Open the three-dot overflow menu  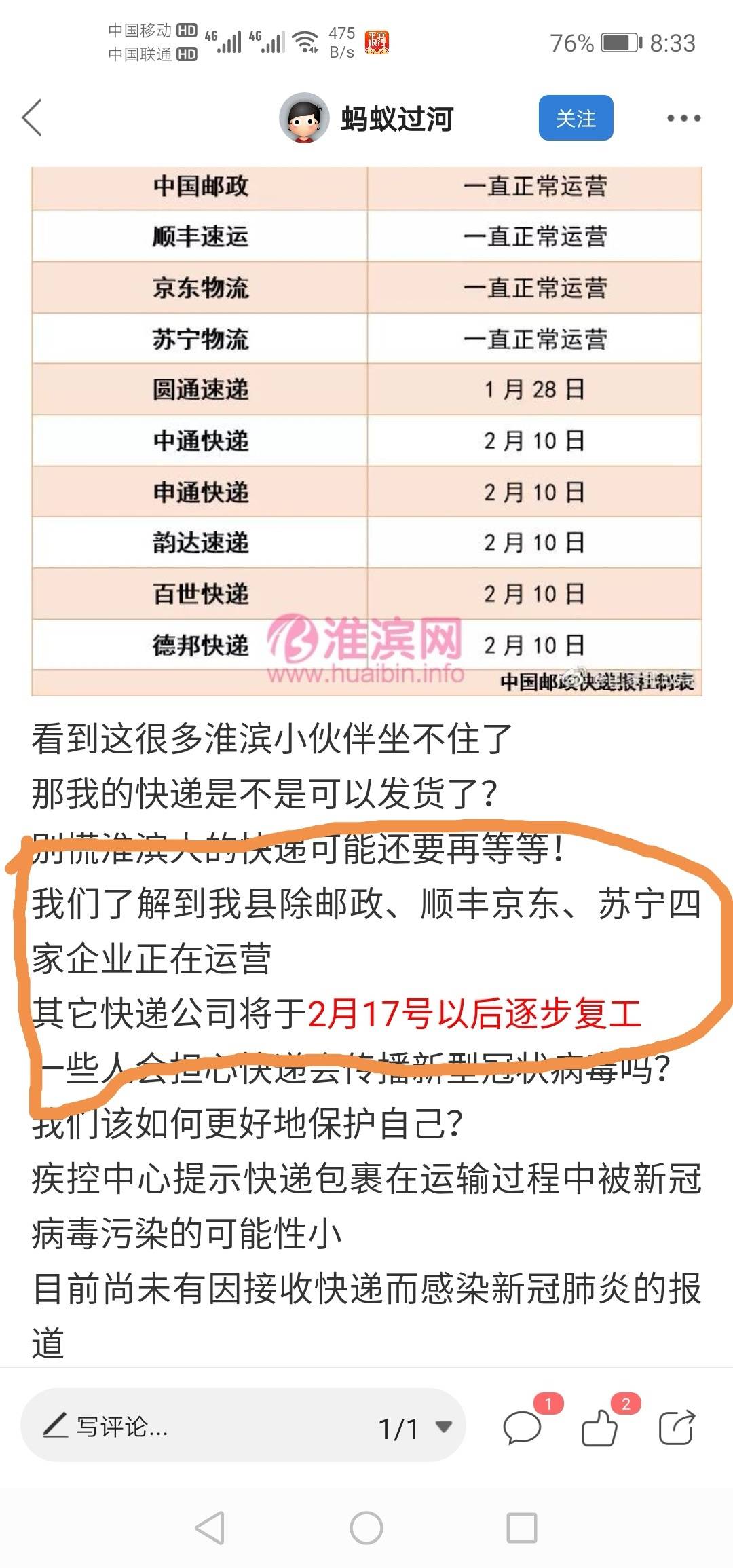(x=683, y=118)
